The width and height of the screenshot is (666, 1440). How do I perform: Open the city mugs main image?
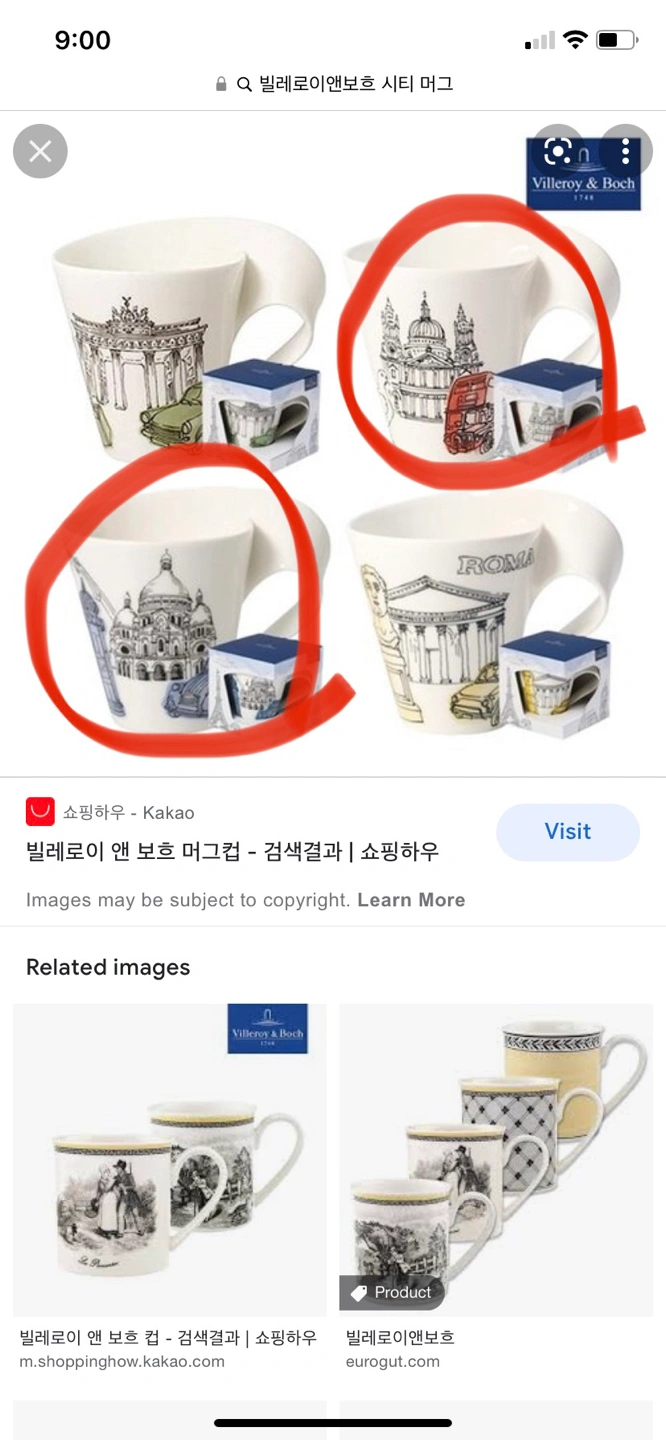[x=333, y=470]
